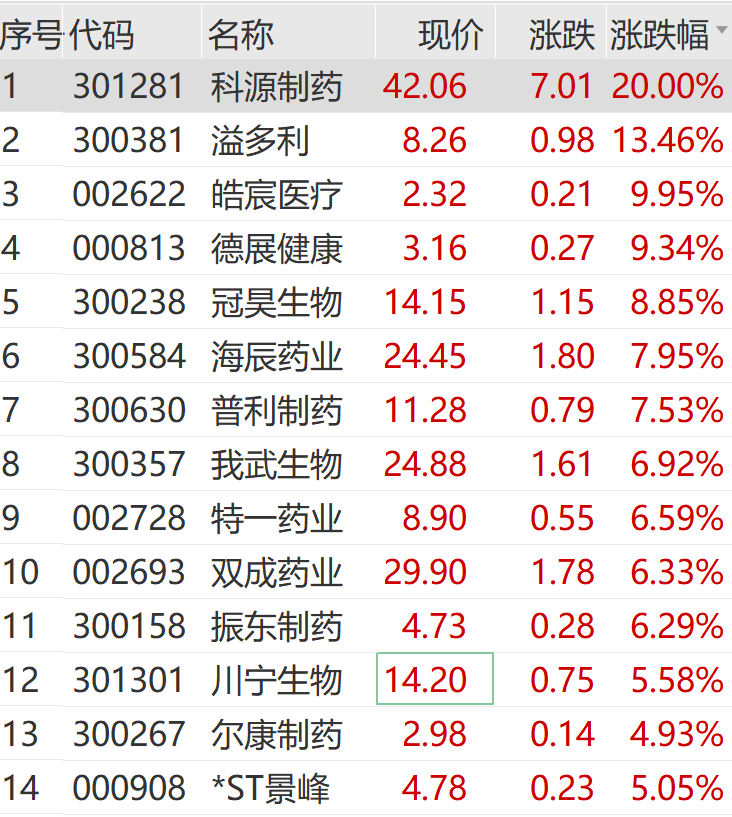Sort stocks by 现价 column header
Image resolution: width=732 pixels, height=817 pixels.
pos(450,35)
